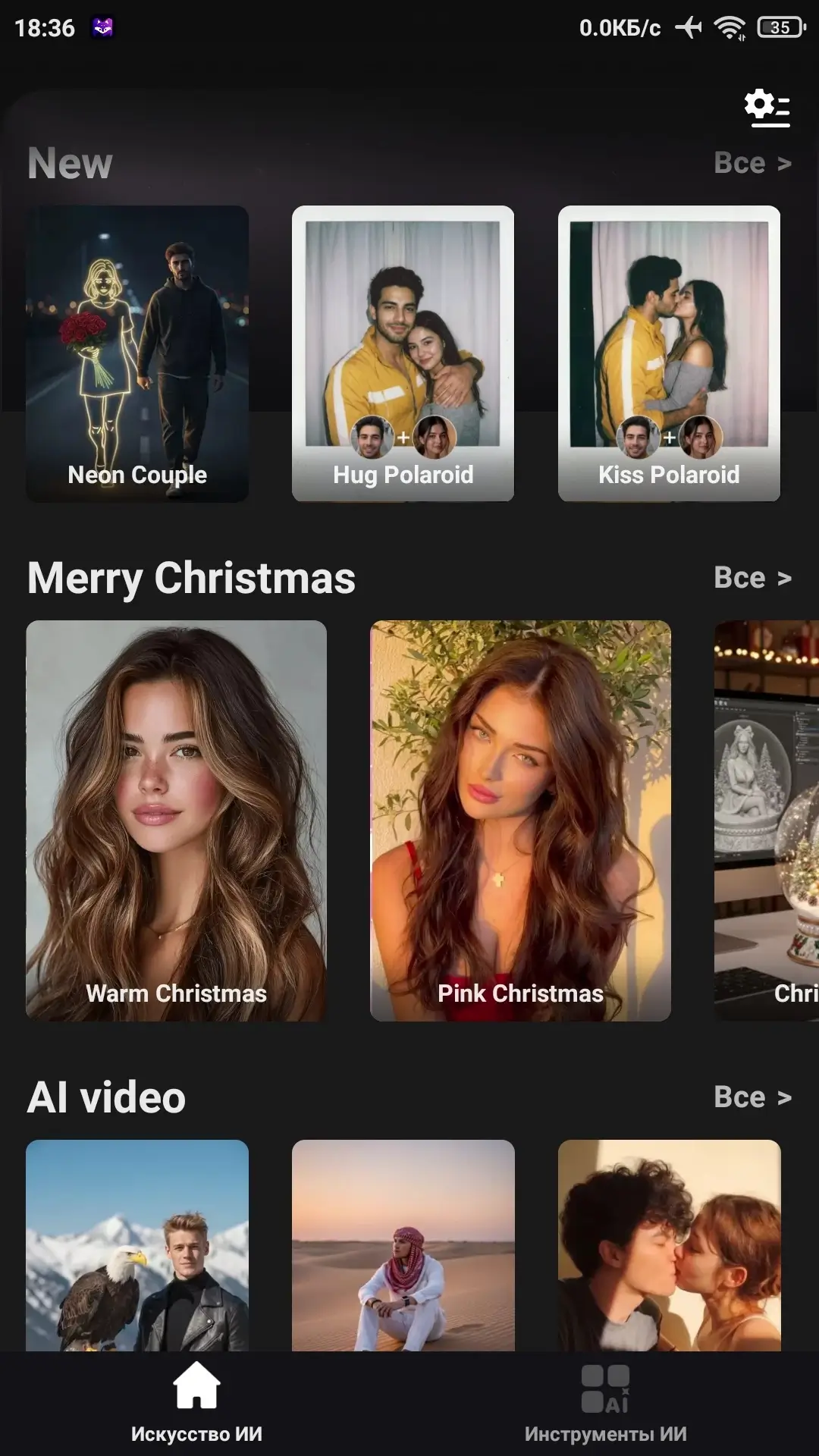Open the settings gear icon
The image size is (819, 1456).
click(767, 108)
